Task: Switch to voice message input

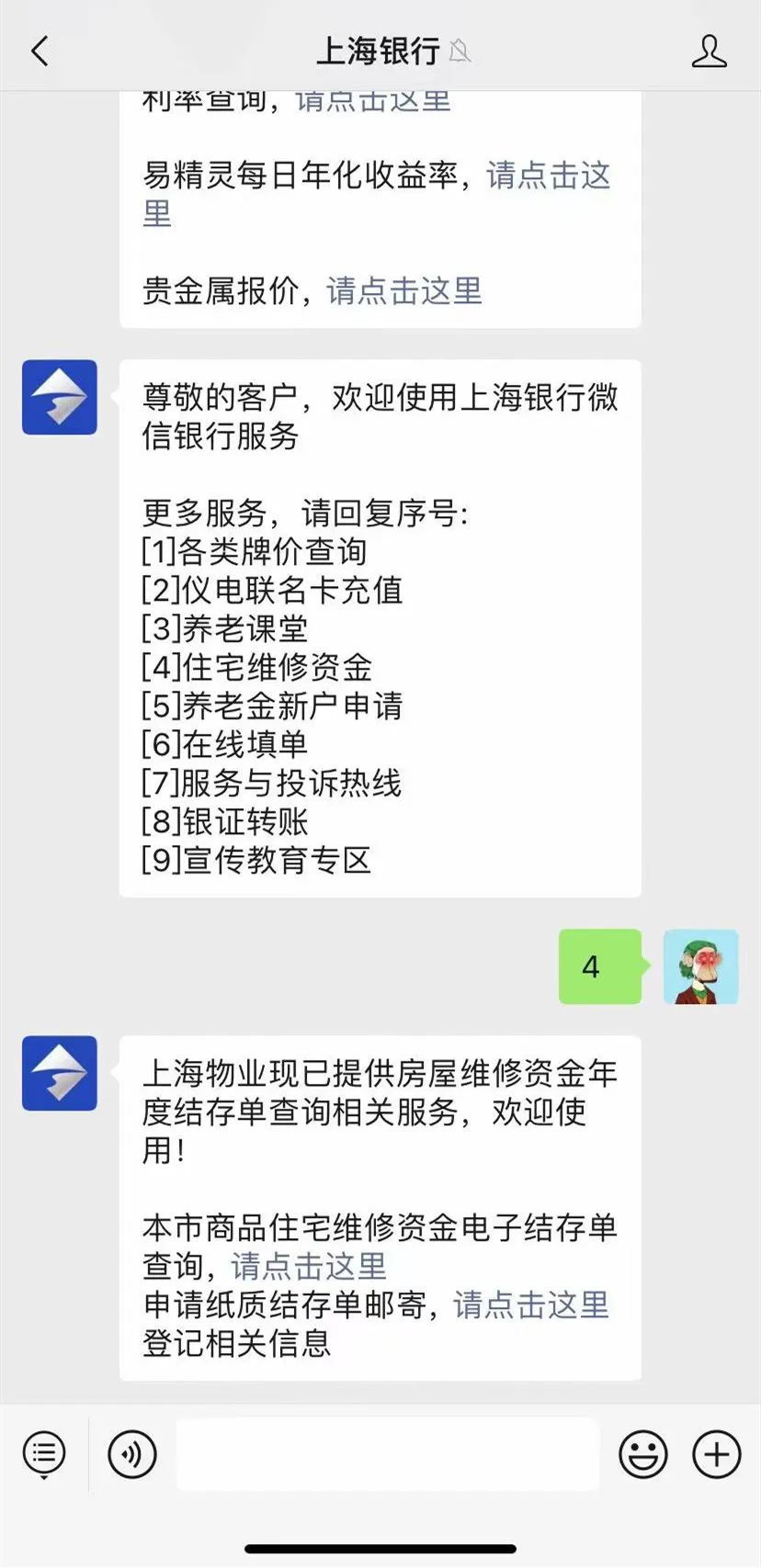Action: 132,1454
